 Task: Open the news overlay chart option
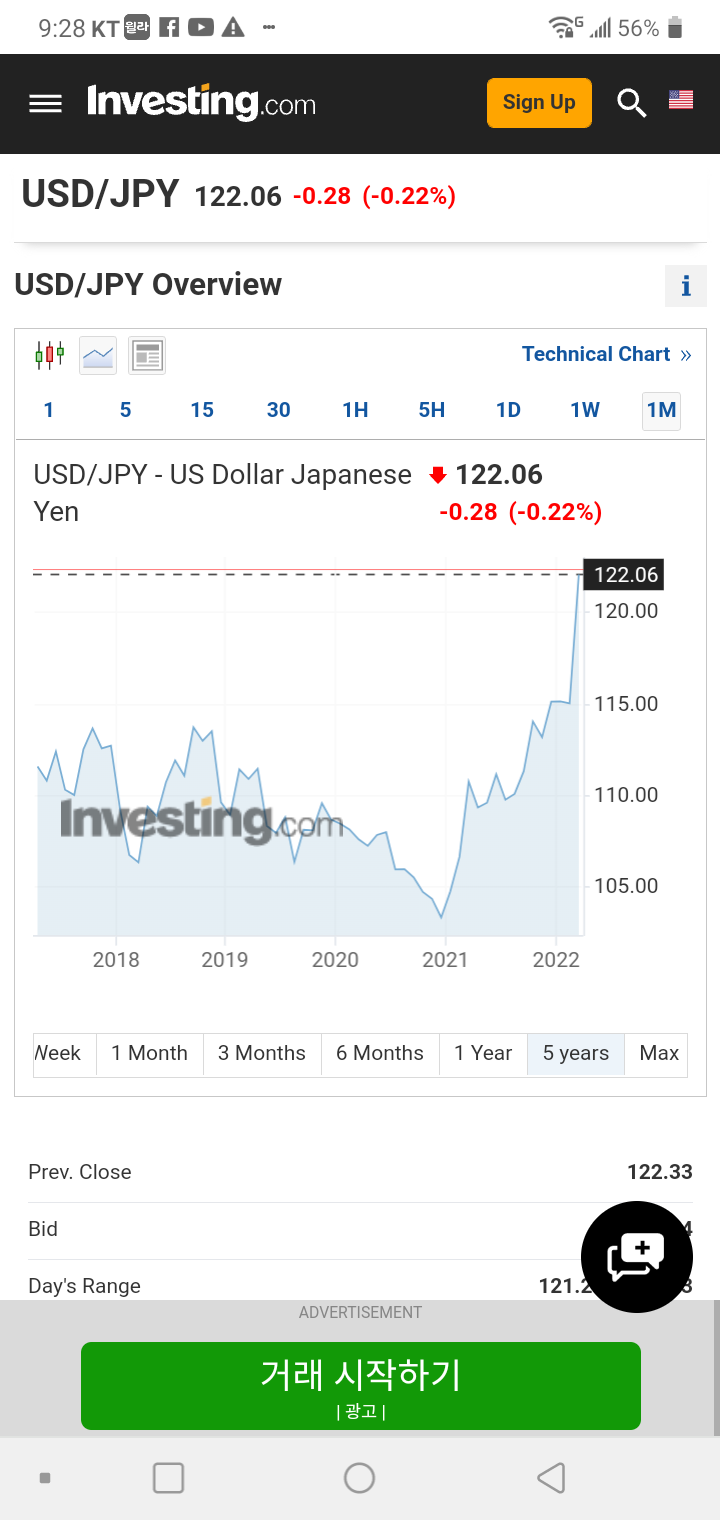(147, 355)
